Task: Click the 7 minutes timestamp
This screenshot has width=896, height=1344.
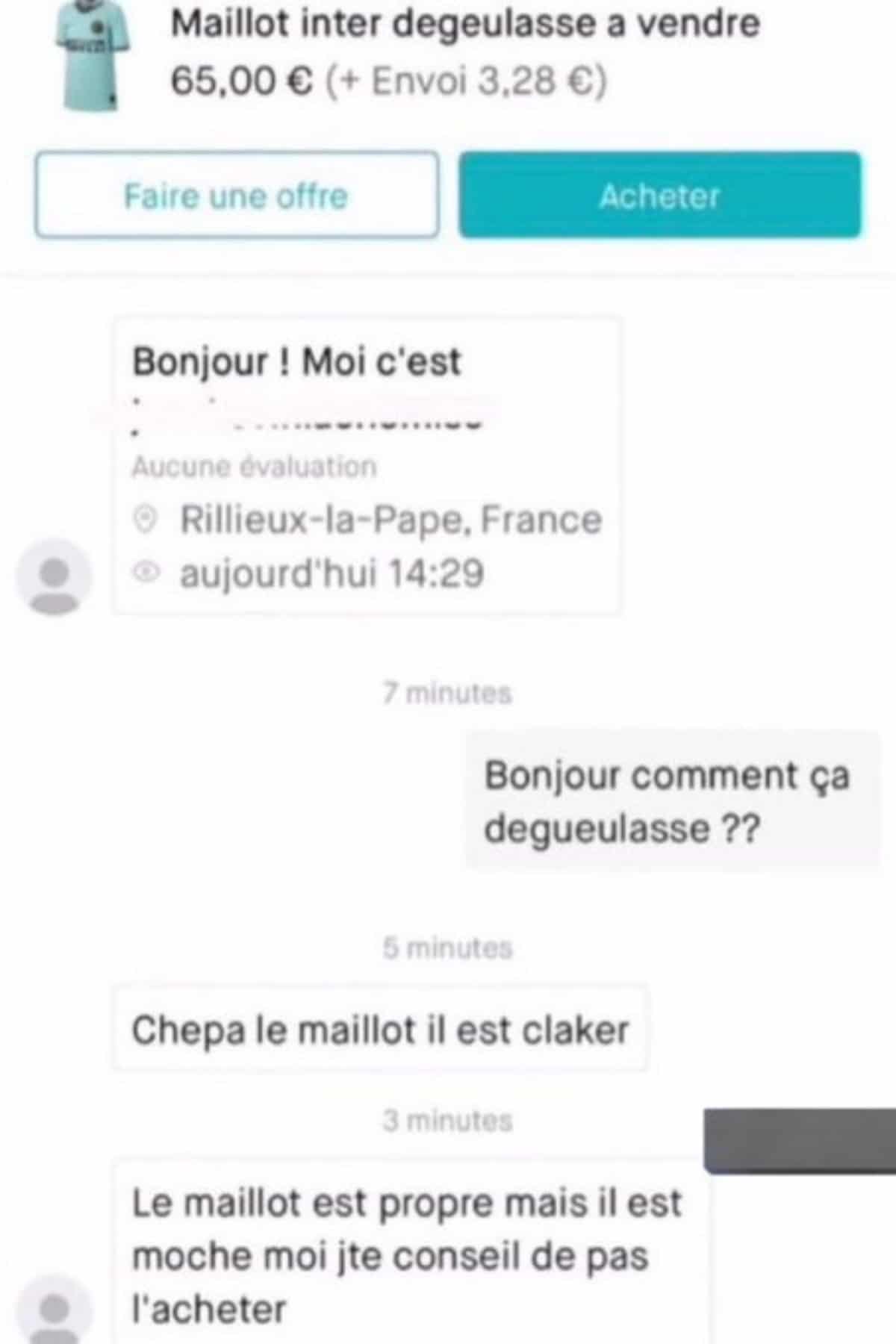Action: tap(447, 693)
